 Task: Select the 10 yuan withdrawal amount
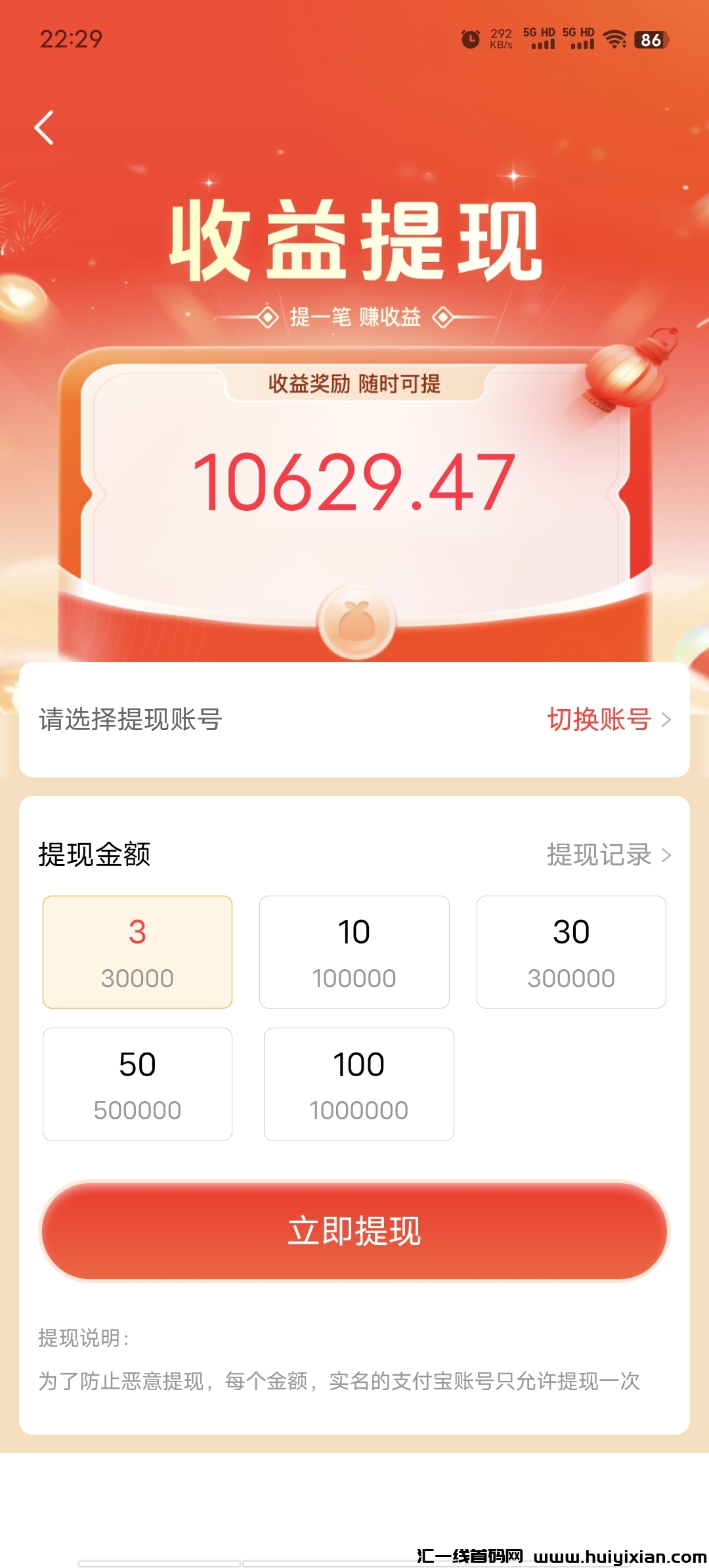coord(354,951)
